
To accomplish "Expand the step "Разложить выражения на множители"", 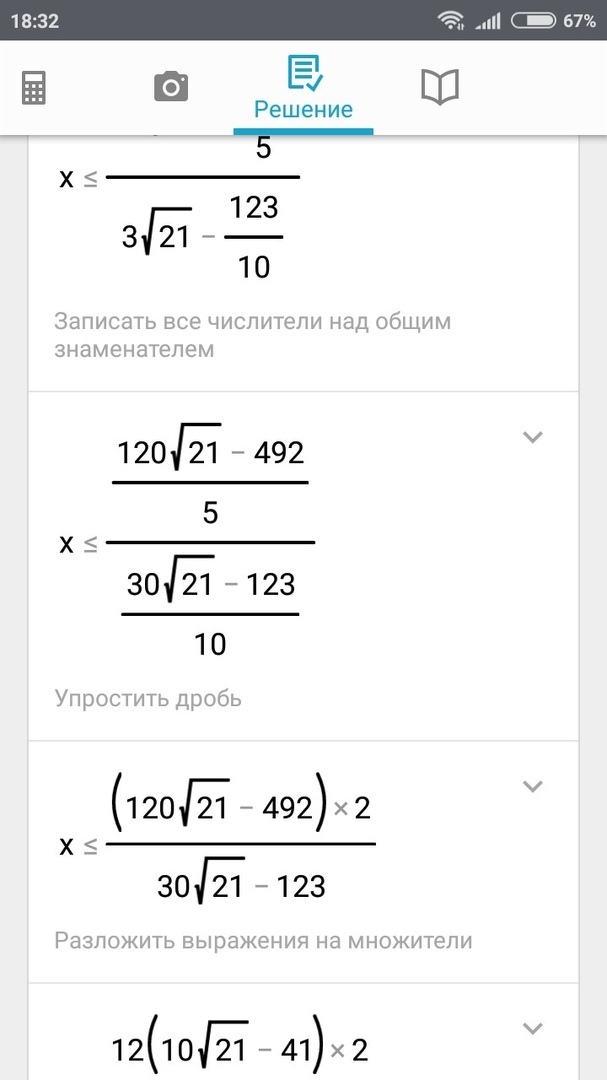I will point(533,785).
